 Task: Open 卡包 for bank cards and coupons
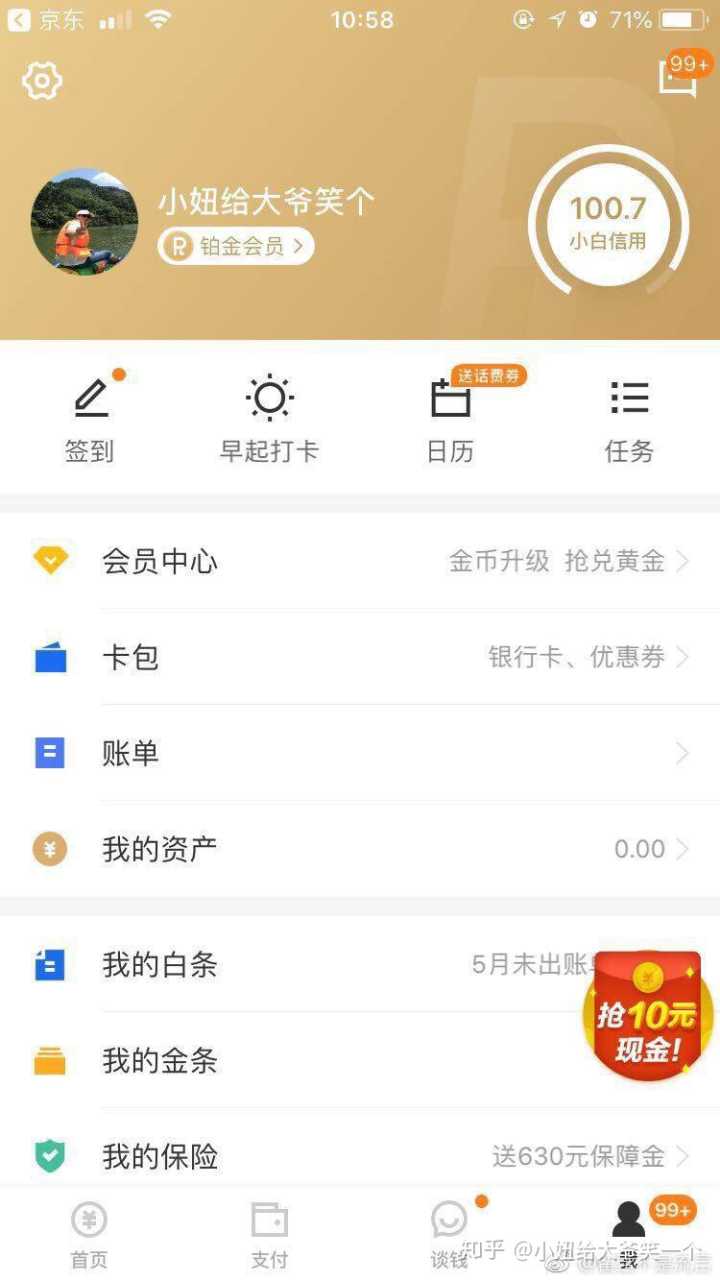360,657
